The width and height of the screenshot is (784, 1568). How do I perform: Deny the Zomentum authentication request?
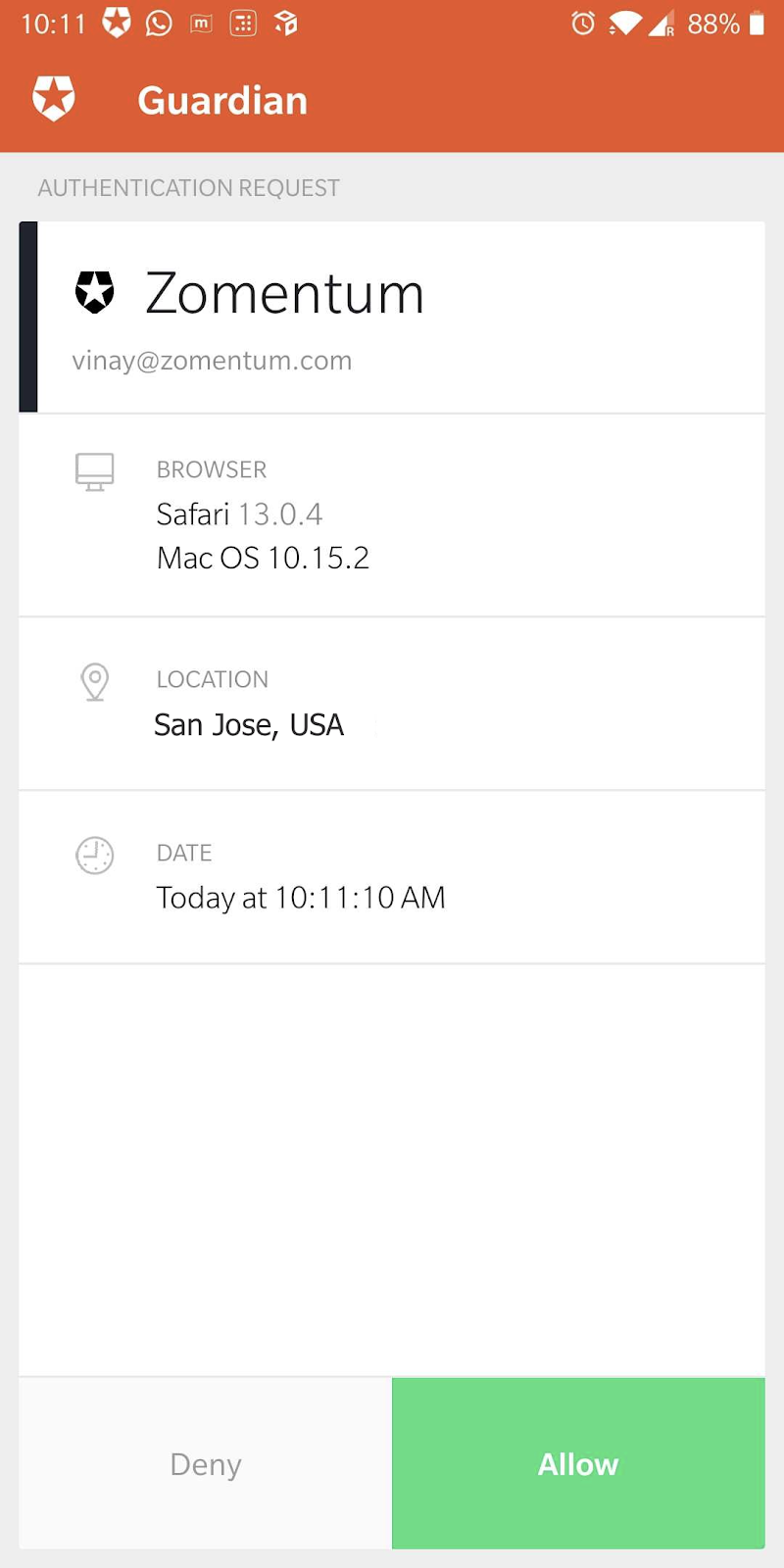point(206,1463)
